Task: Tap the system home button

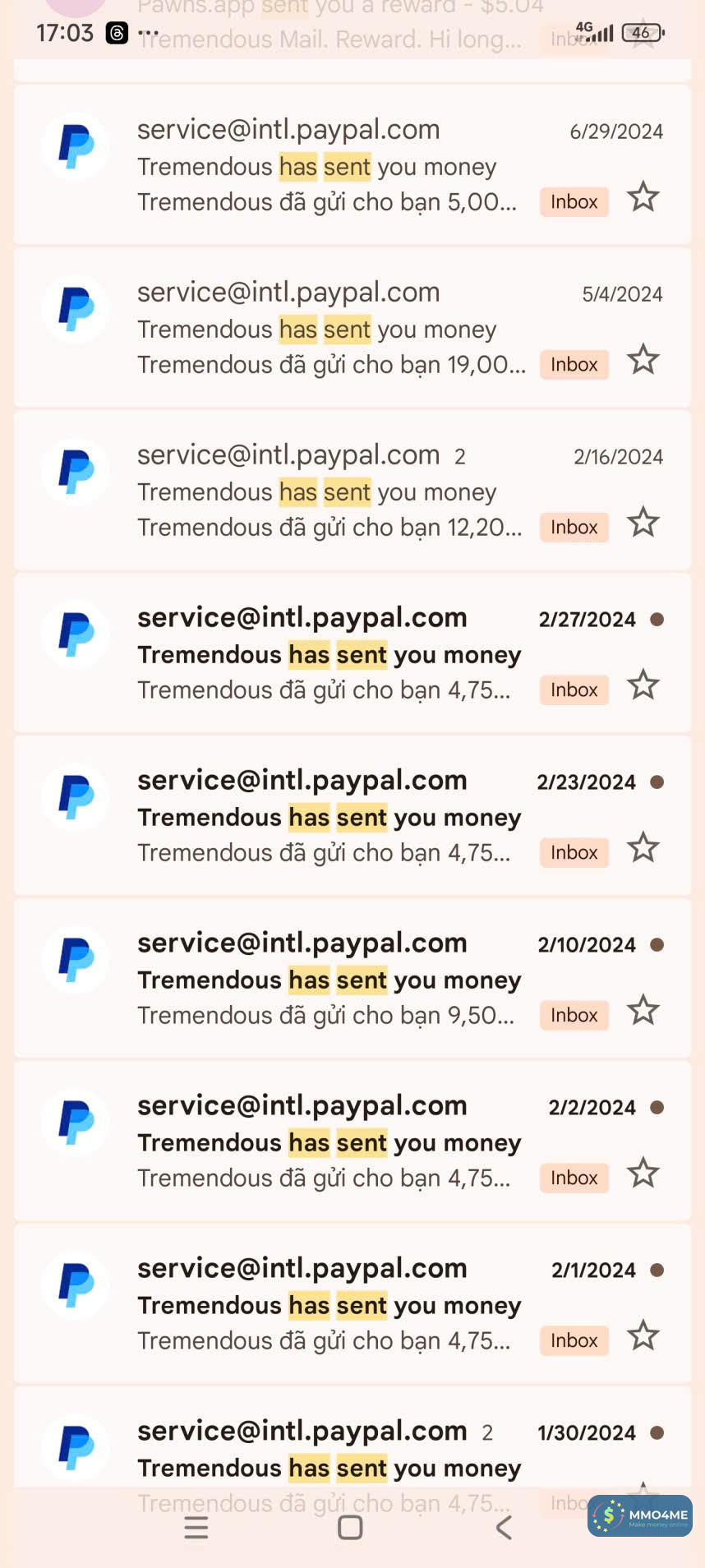Action: point(350,1529)
